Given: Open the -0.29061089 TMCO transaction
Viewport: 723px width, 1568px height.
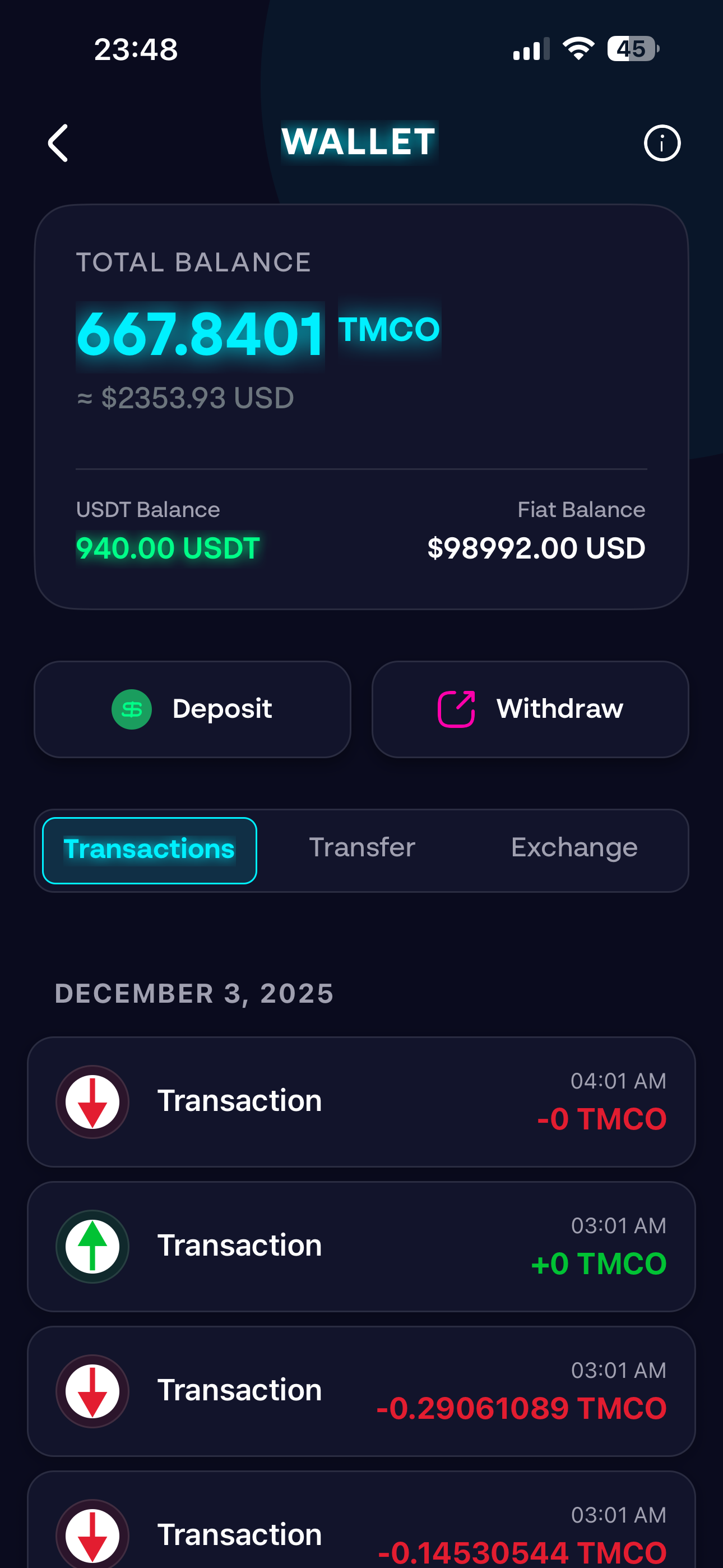Looking at the screenshot, I should point(361,1391).
